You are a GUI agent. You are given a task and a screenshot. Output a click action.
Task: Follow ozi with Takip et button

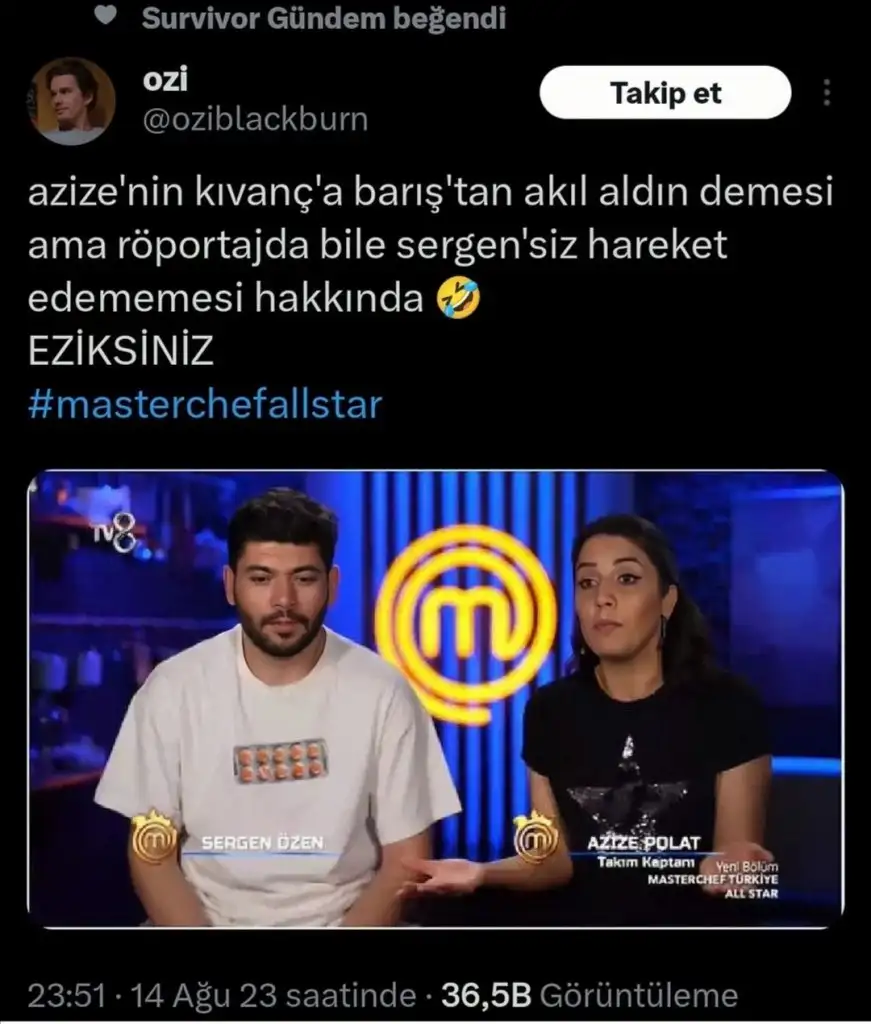pos(665,93)
